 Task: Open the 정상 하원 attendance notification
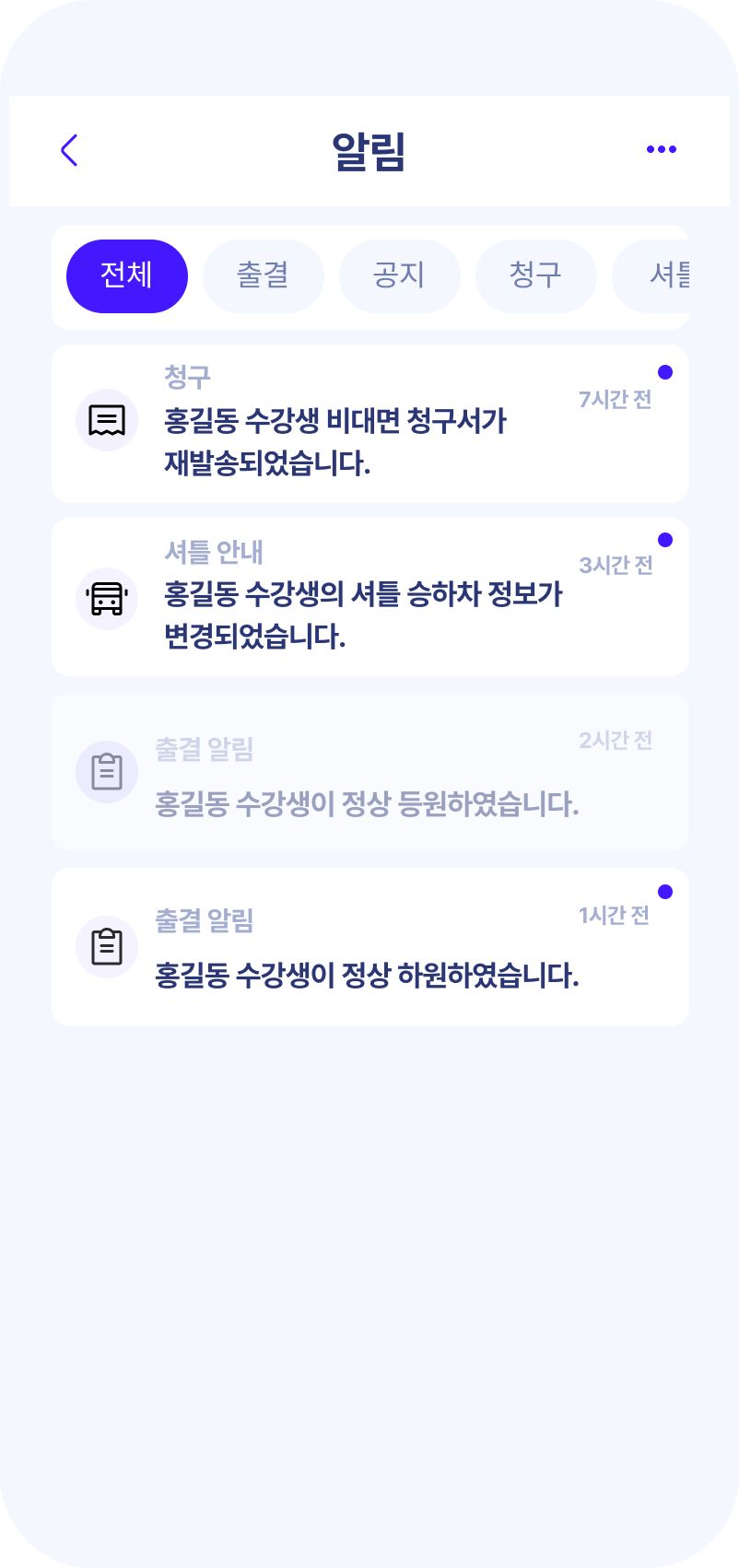point(370,947)
